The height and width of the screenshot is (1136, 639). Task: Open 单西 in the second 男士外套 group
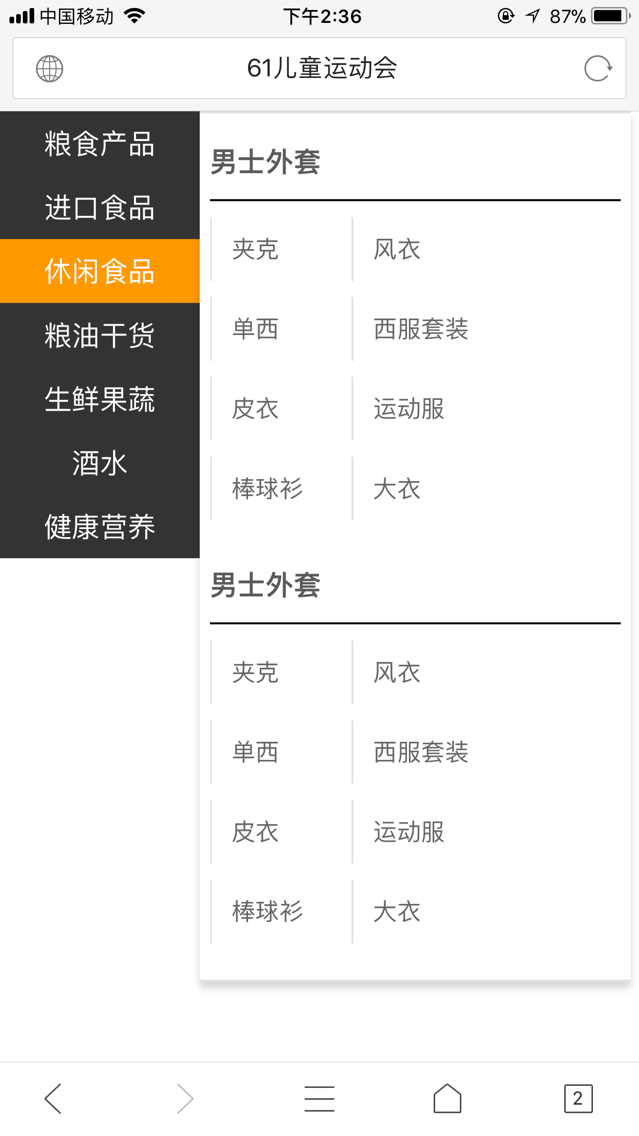(256, 752)
